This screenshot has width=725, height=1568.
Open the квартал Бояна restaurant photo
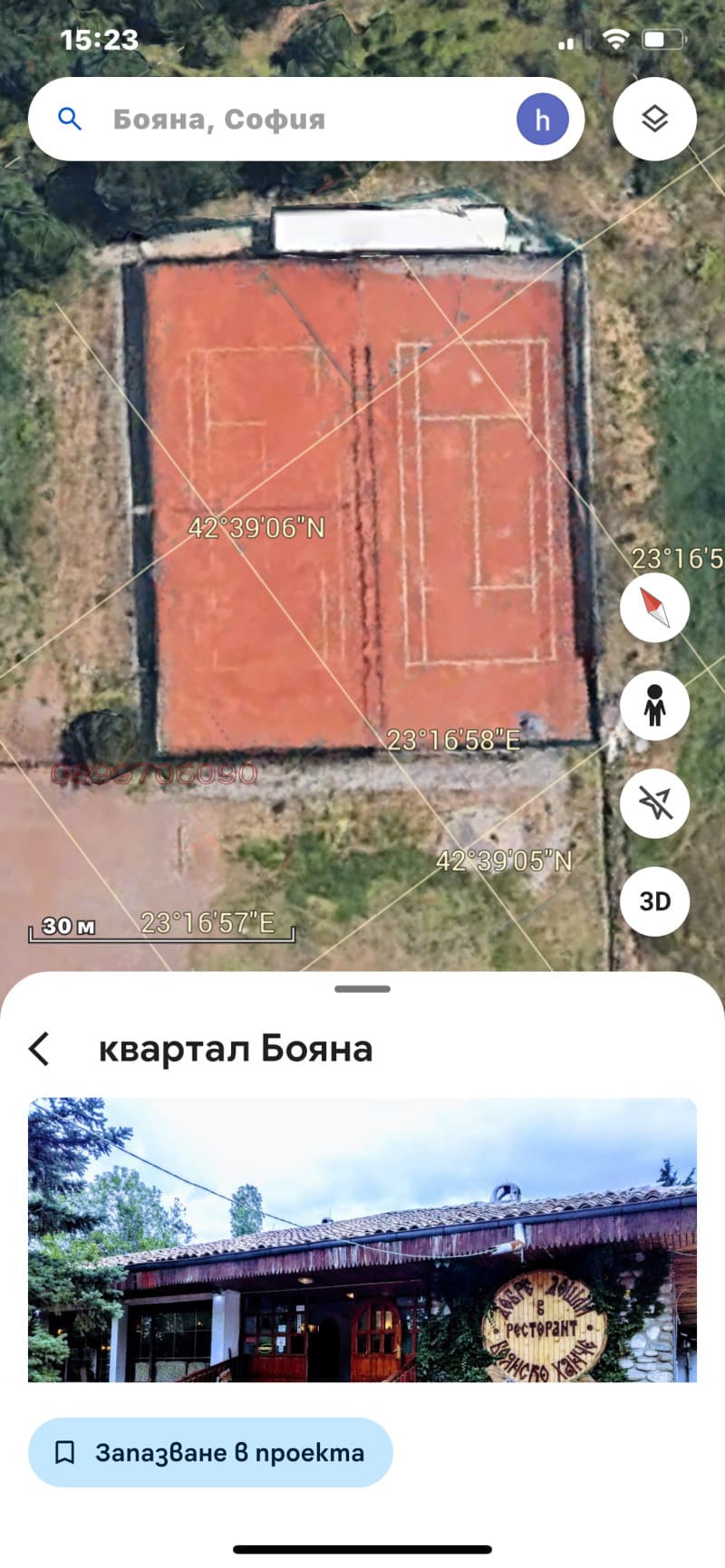click(362, 1239)
